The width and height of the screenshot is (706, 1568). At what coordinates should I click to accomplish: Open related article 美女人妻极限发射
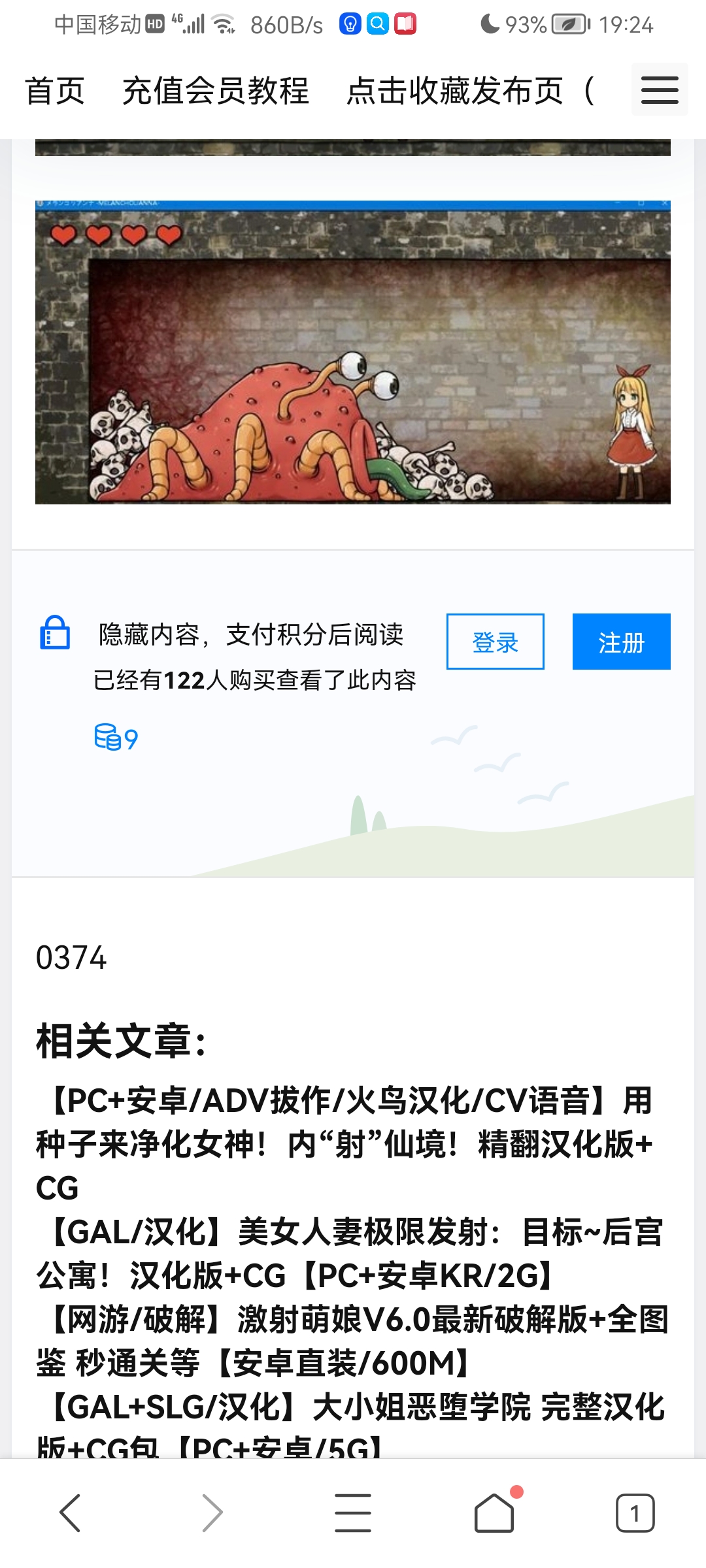click(x=350, y=1253)
